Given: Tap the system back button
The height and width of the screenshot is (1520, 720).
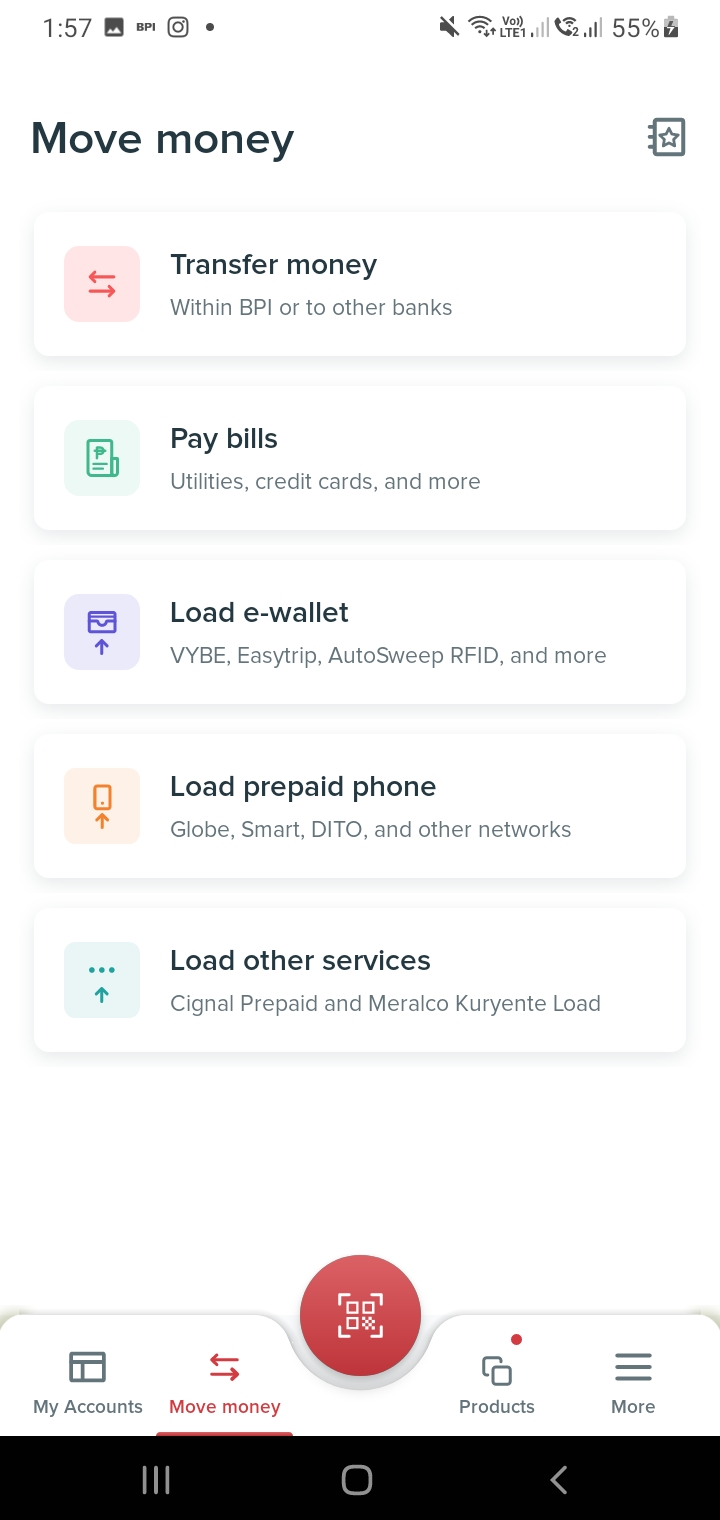Looking at the screenshot, I should 559,1480.
